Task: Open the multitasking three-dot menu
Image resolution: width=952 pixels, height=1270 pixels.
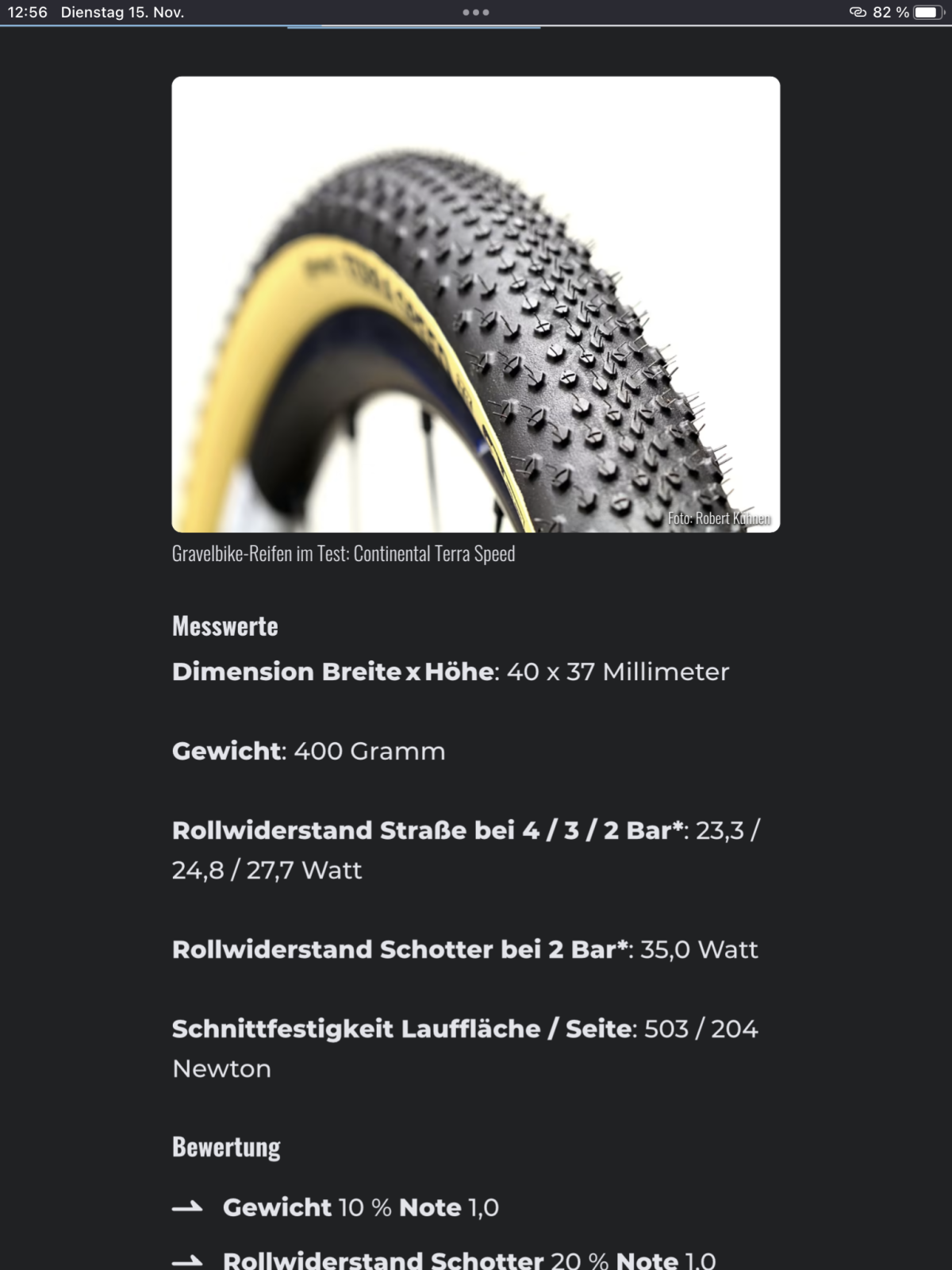Action: (x=476, y=12)
